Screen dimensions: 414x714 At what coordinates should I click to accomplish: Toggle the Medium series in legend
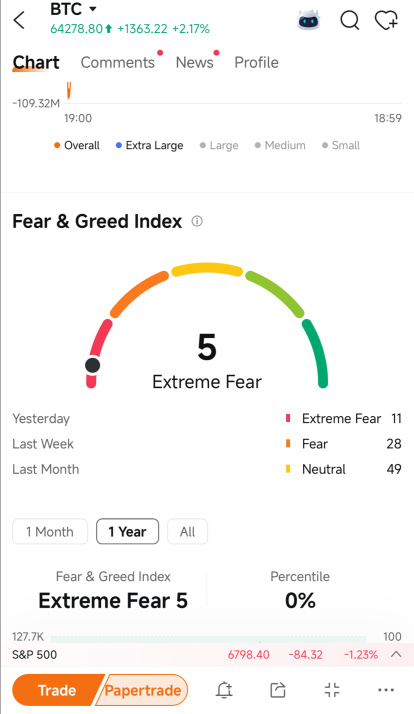coord(280,145)
